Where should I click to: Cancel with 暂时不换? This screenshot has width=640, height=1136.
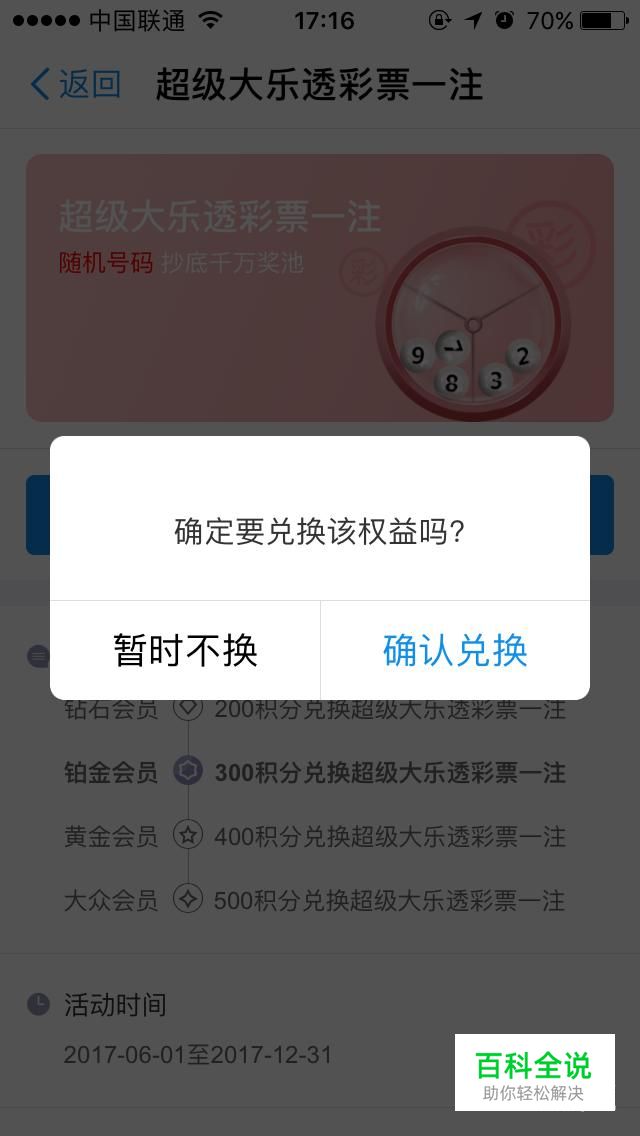pos(186,650)
